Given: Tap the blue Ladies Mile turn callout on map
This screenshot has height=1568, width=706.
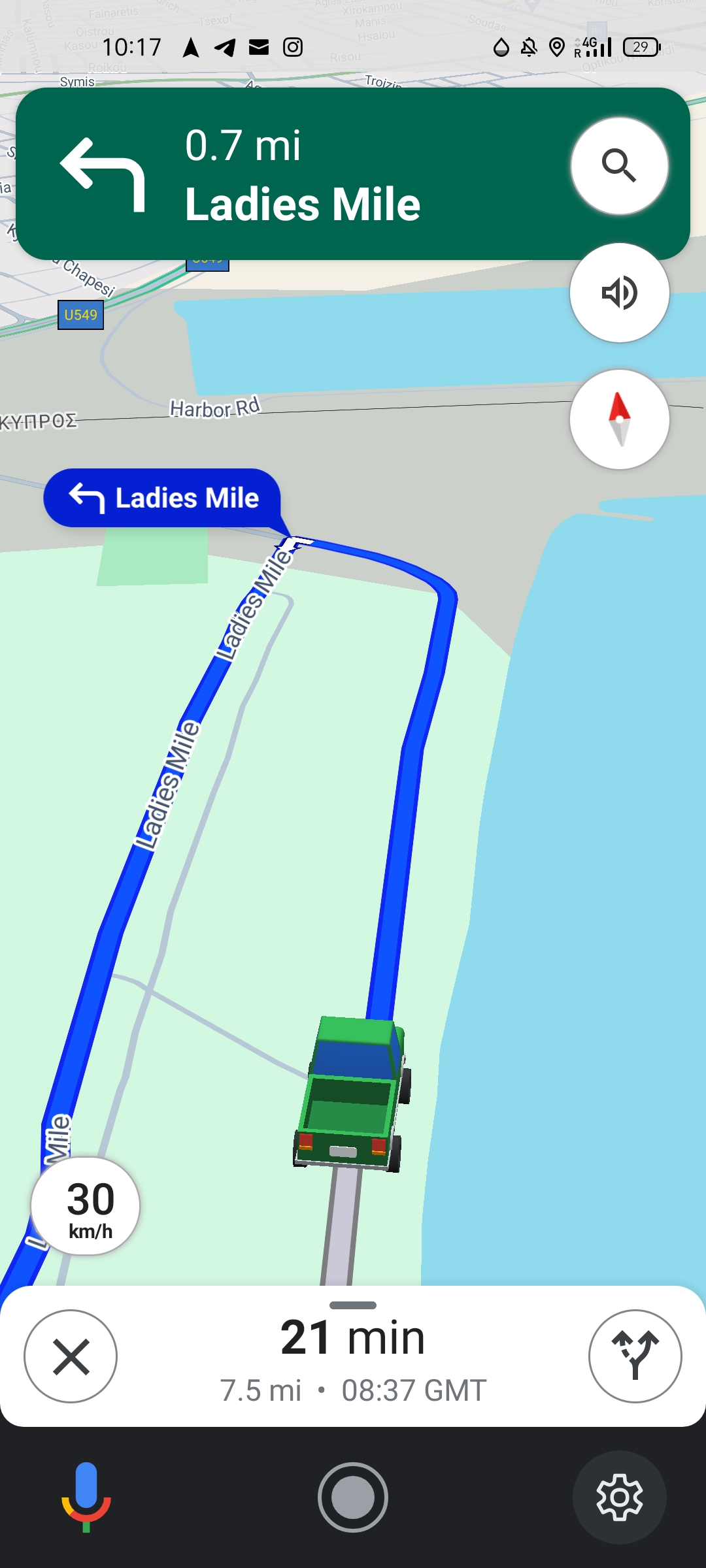Looking at the screenshot, I should point(162,498).
